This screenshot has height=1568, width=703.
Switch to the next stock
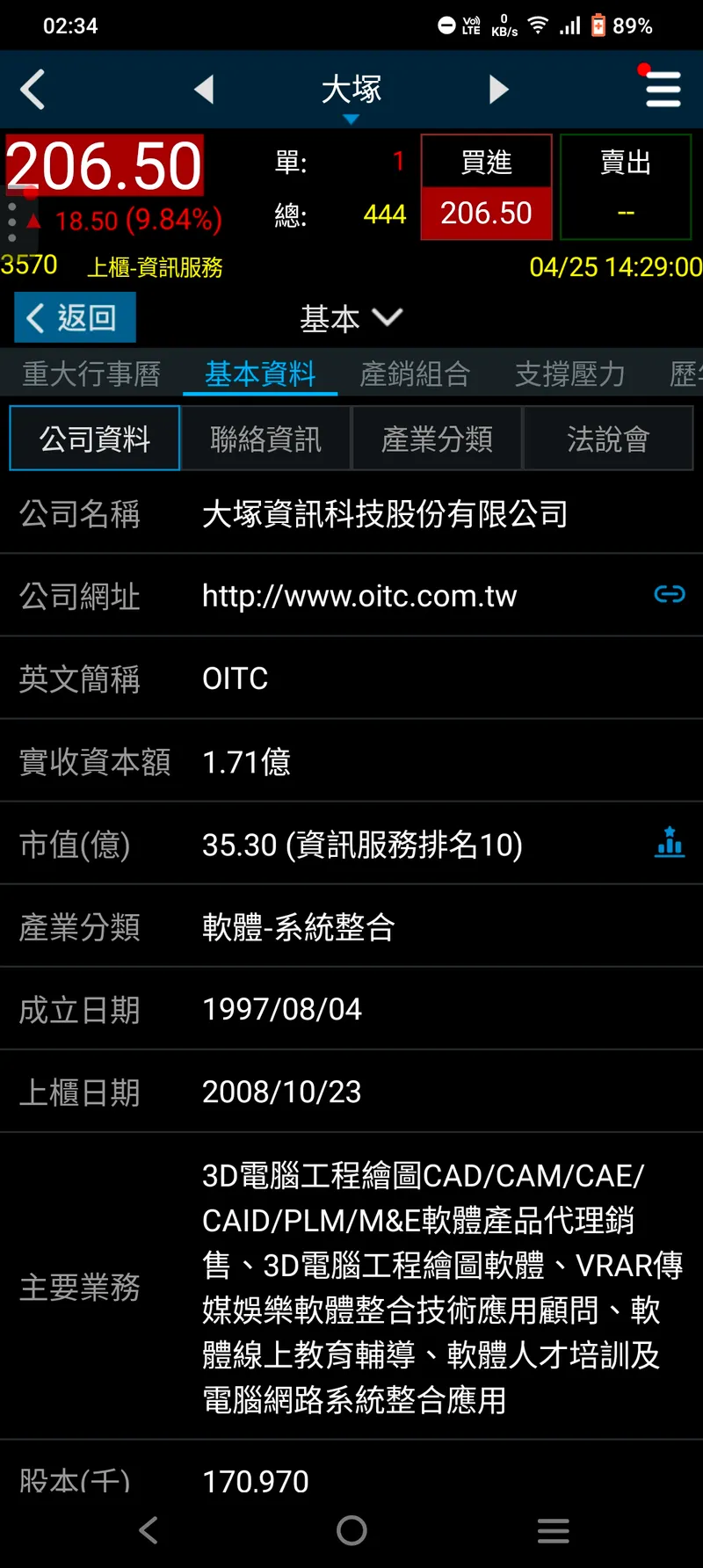click(x=498, y=90)
